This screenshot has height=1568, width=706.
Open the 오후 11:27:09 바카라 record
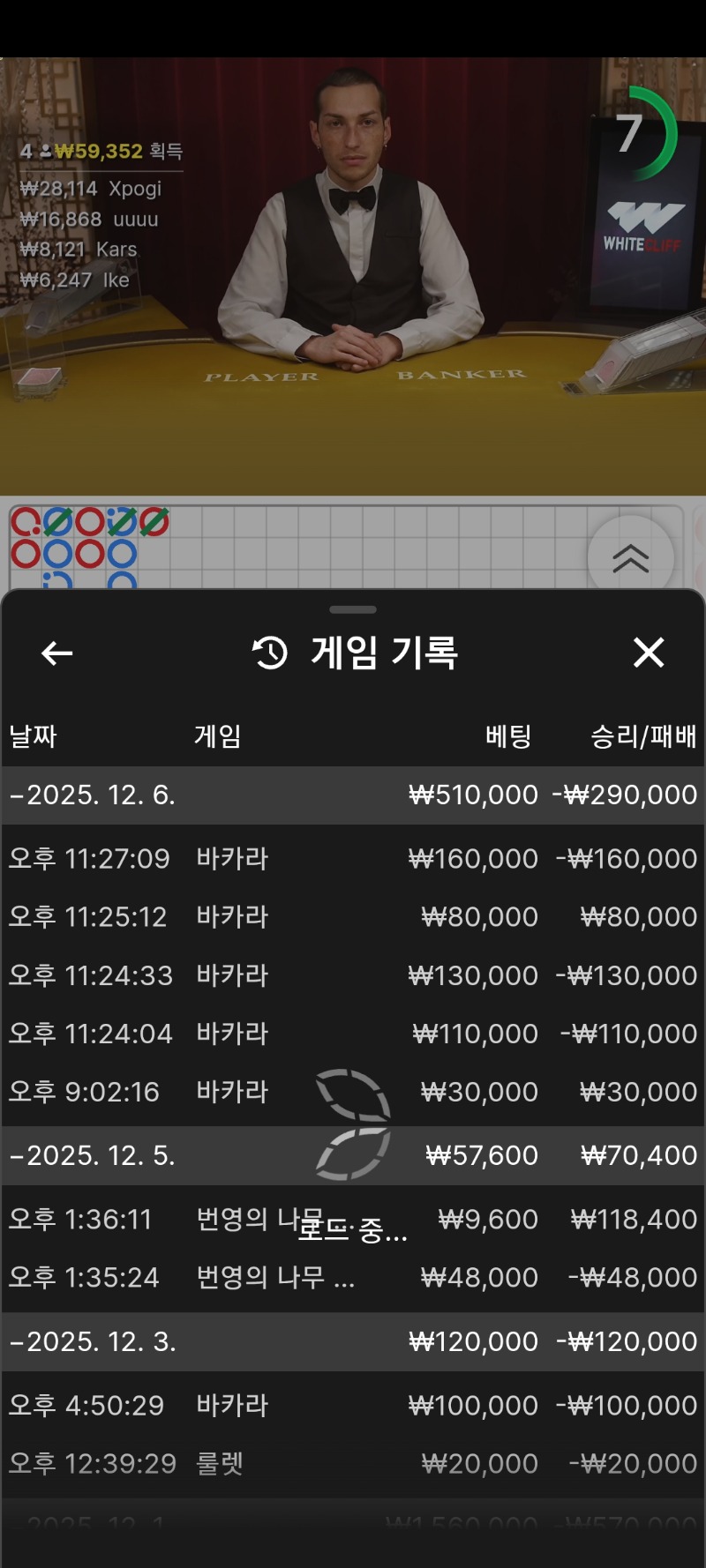(x=353, y=858)
